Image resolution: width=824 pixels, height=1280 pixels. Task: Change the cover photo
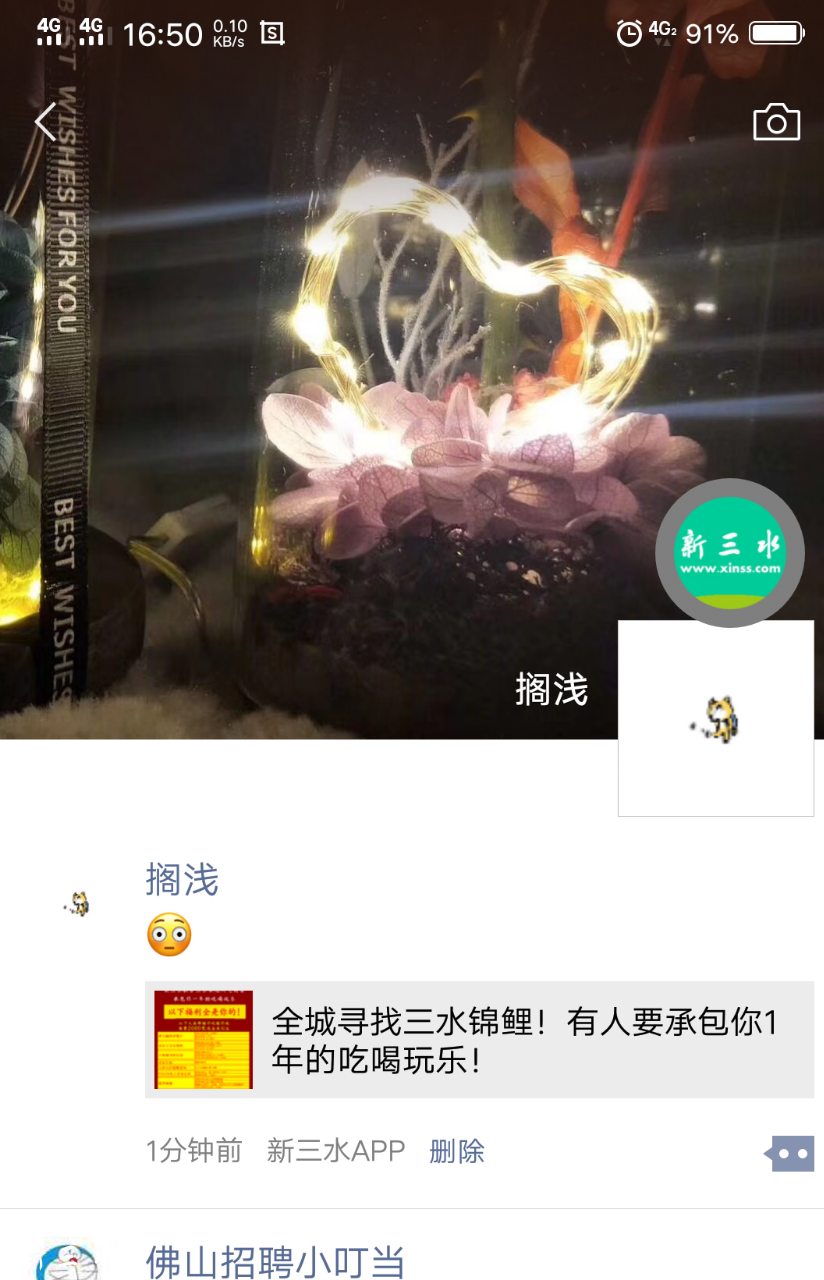coord(300,400)
